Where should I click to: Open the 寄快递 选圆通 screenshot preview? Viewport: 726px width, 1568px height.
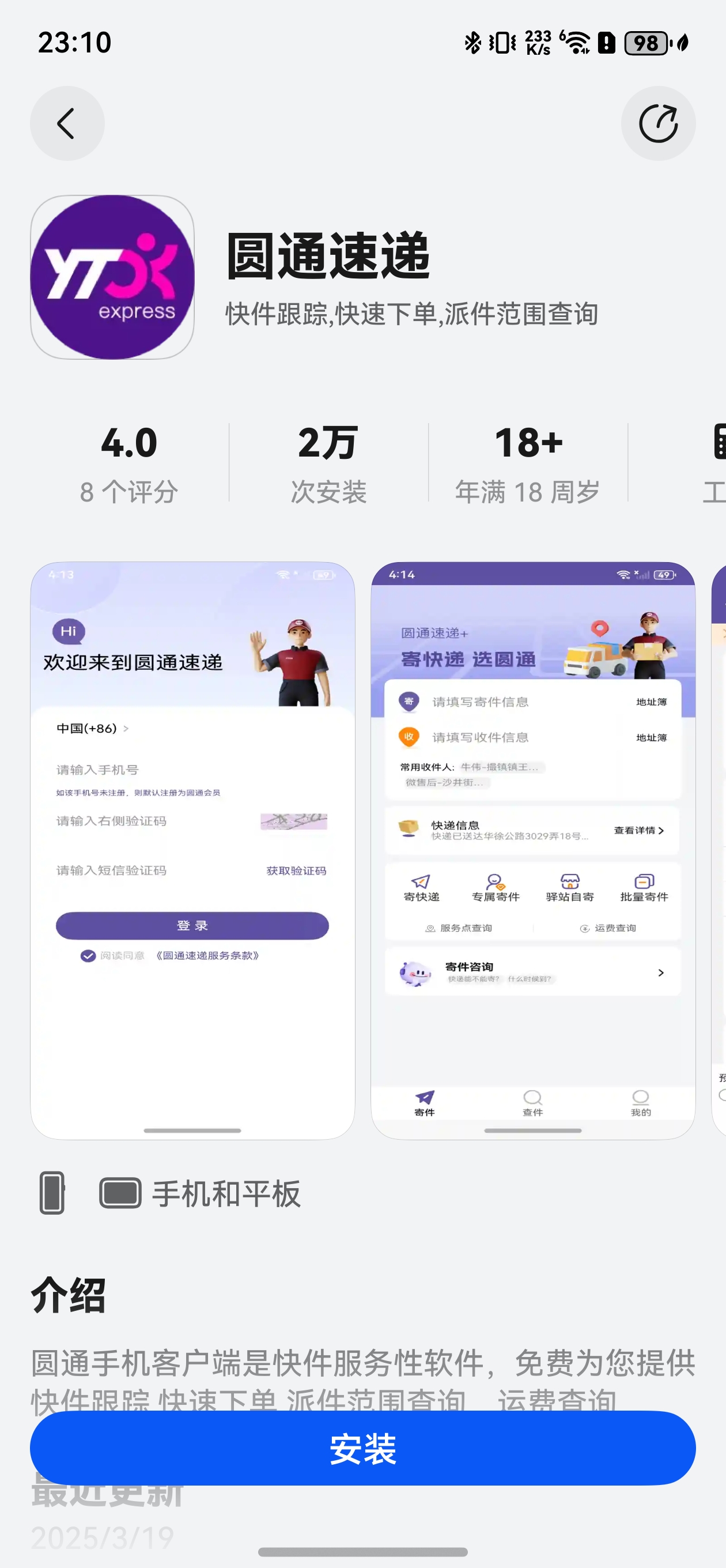[x=532, y=850]
